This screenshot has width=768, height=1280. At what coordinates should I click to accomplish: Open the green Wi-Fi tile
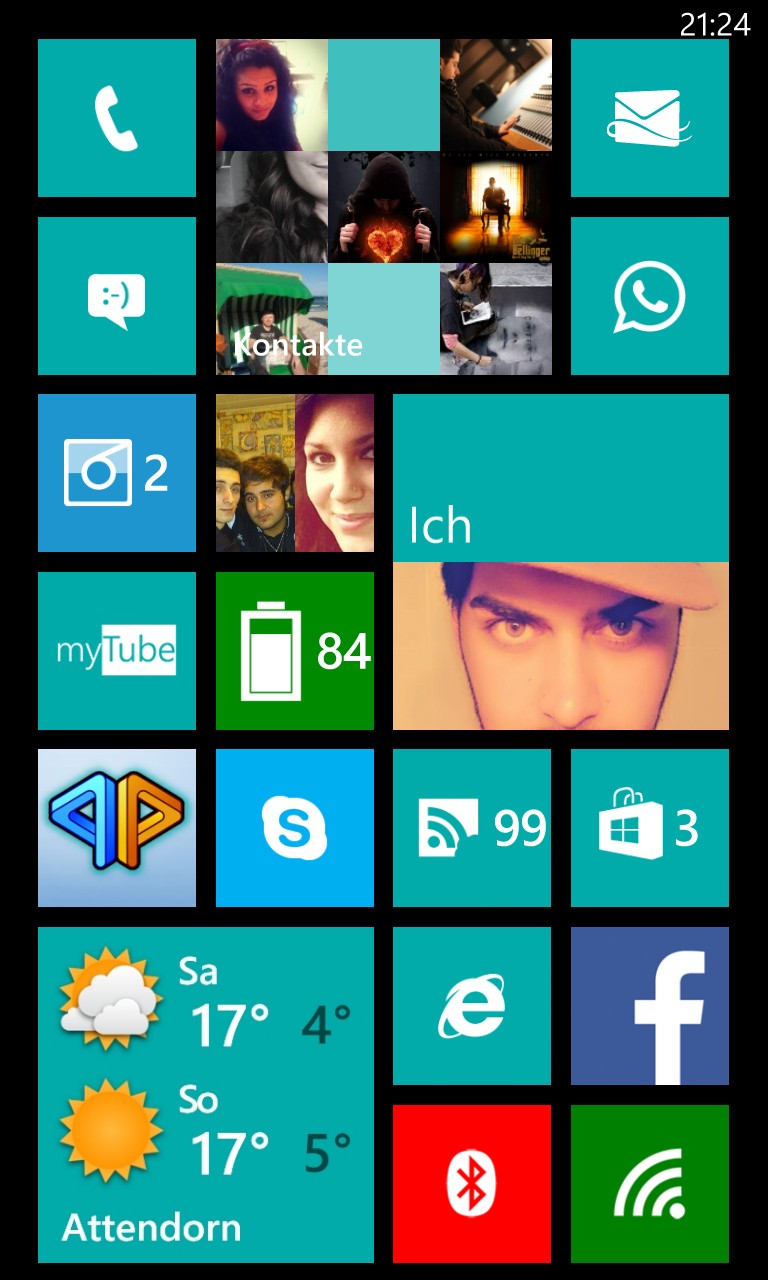coord(650,1184)
